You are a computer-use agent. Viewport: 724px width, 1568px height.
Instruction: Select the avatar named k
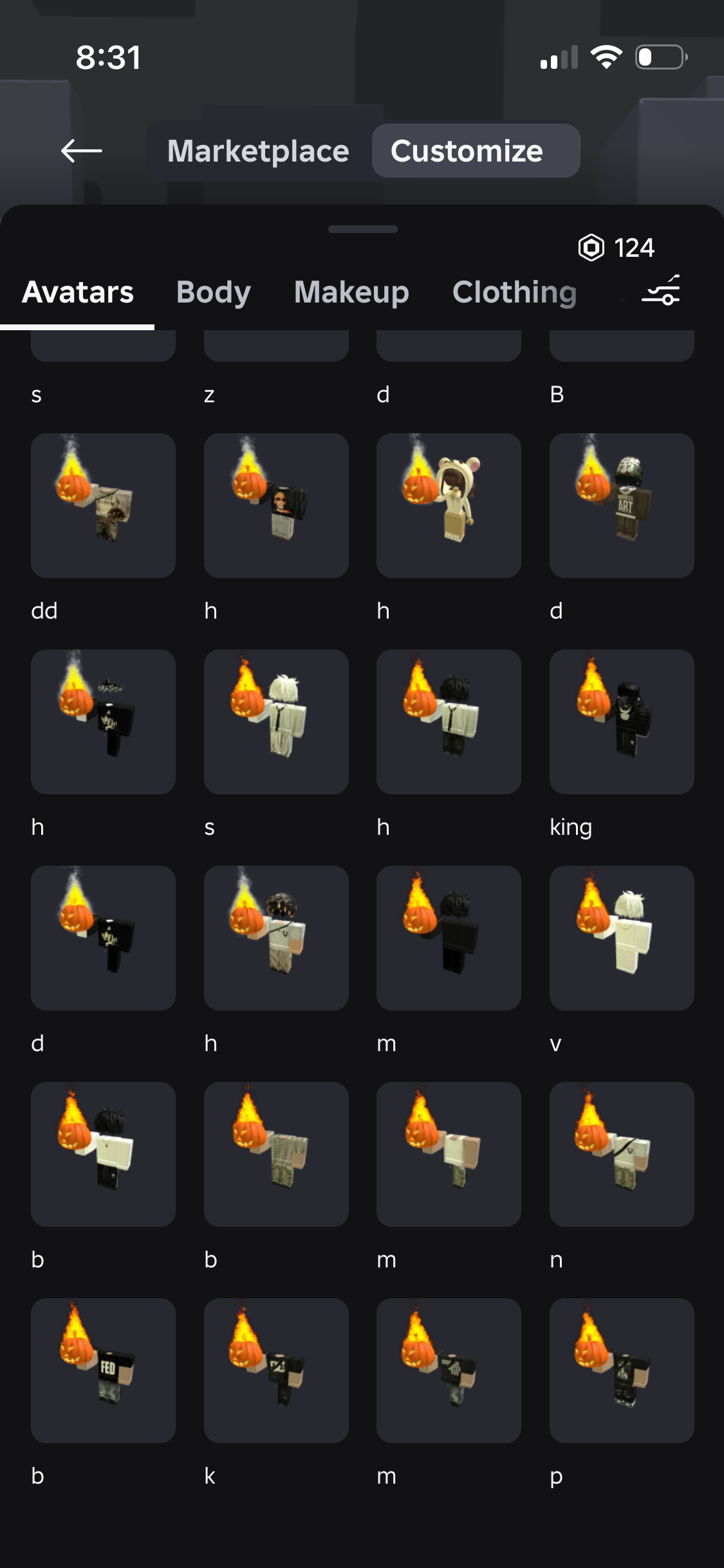[276, 1370]
